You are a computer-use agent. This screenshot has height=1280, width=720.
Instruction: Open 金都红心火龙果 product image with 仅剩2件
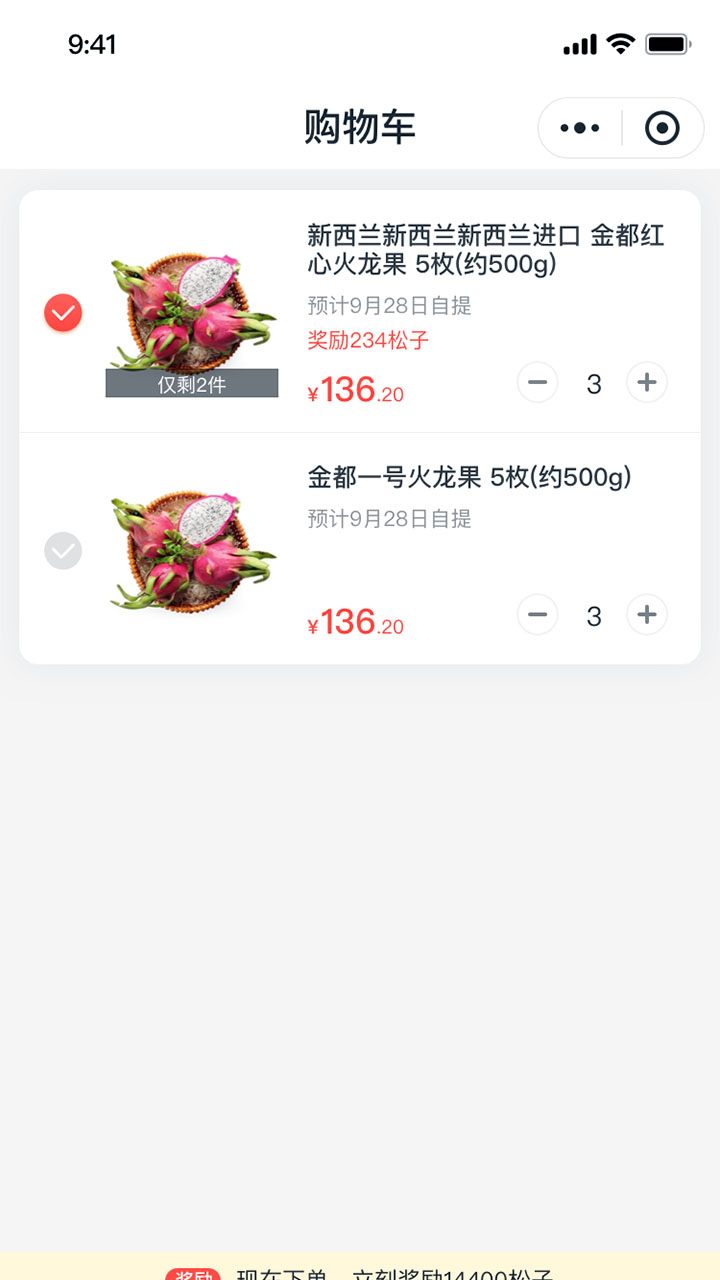pyautogui.click(x=192, y=312)
